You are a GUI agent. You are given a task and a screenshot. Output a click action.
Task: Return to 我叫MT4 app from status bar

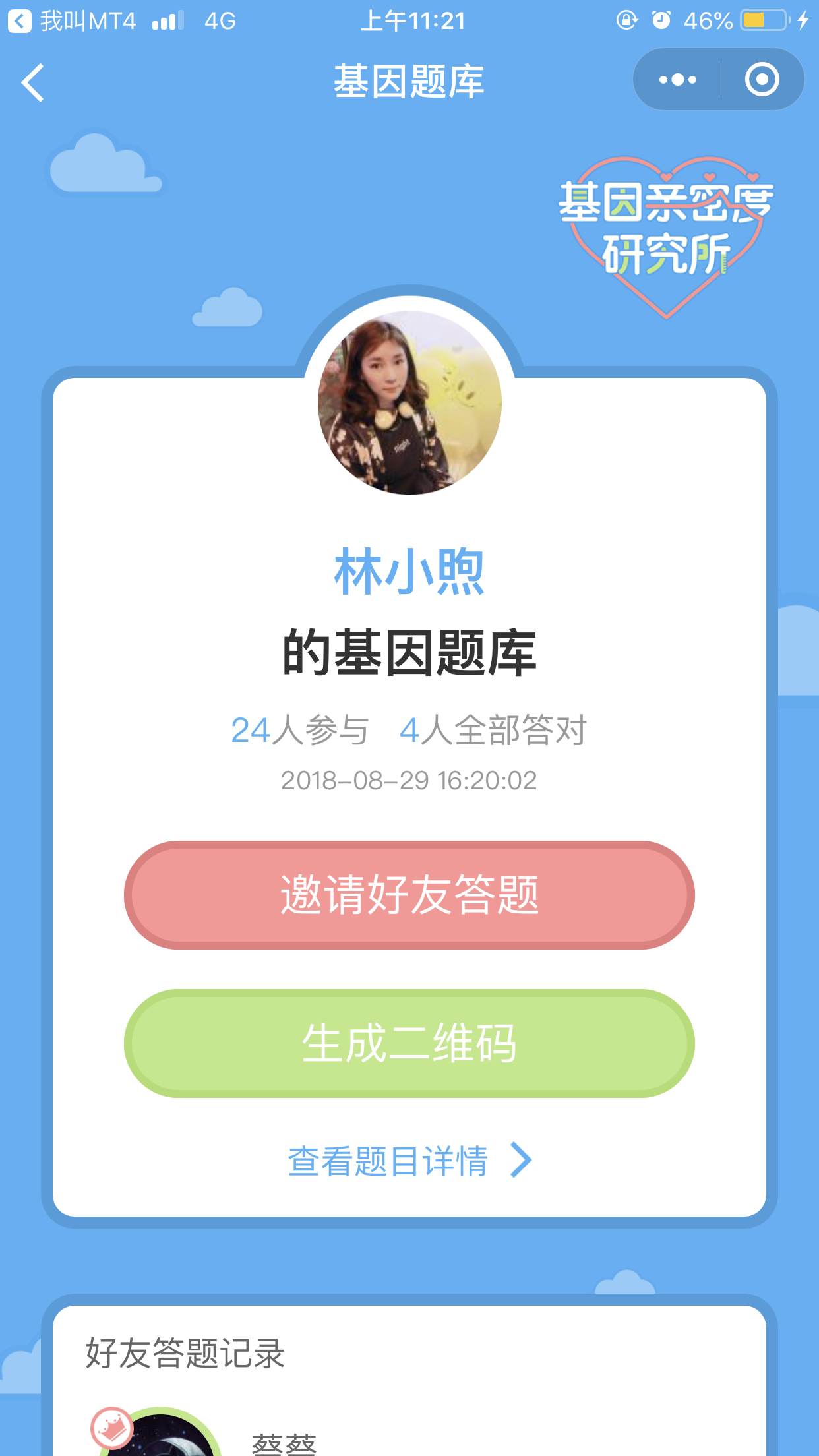[72, 21]
